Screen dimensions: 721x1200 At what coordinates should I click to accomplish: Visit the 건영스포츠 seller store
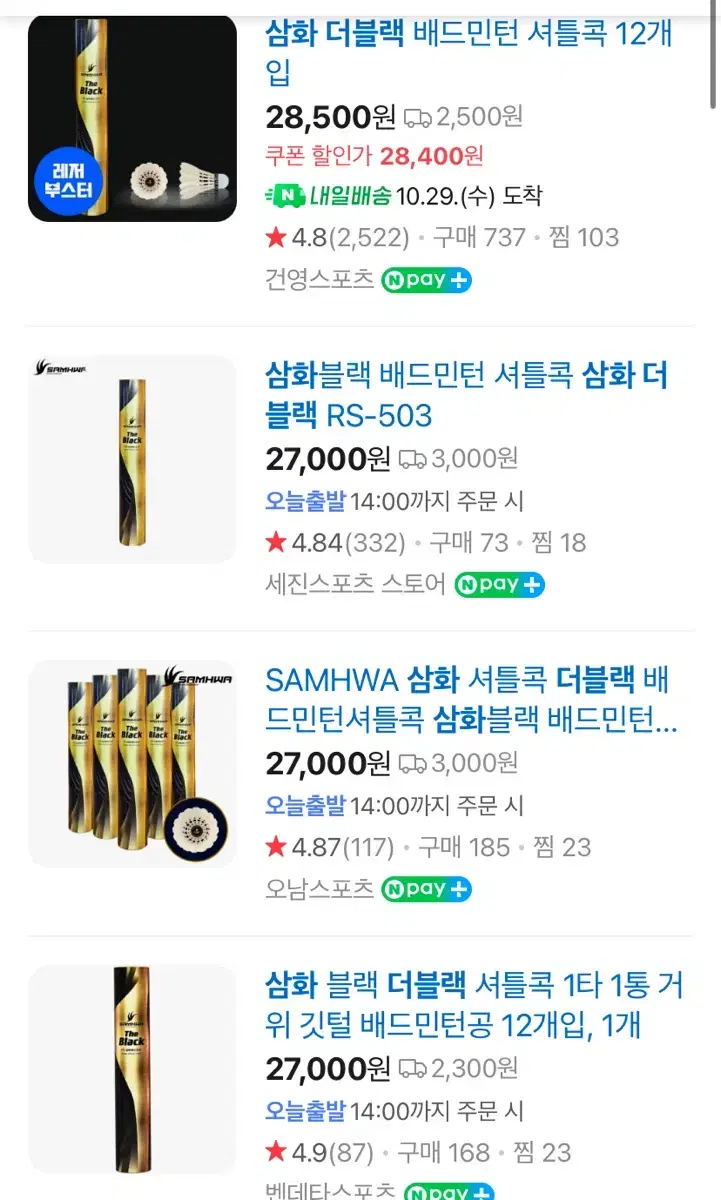316,278
